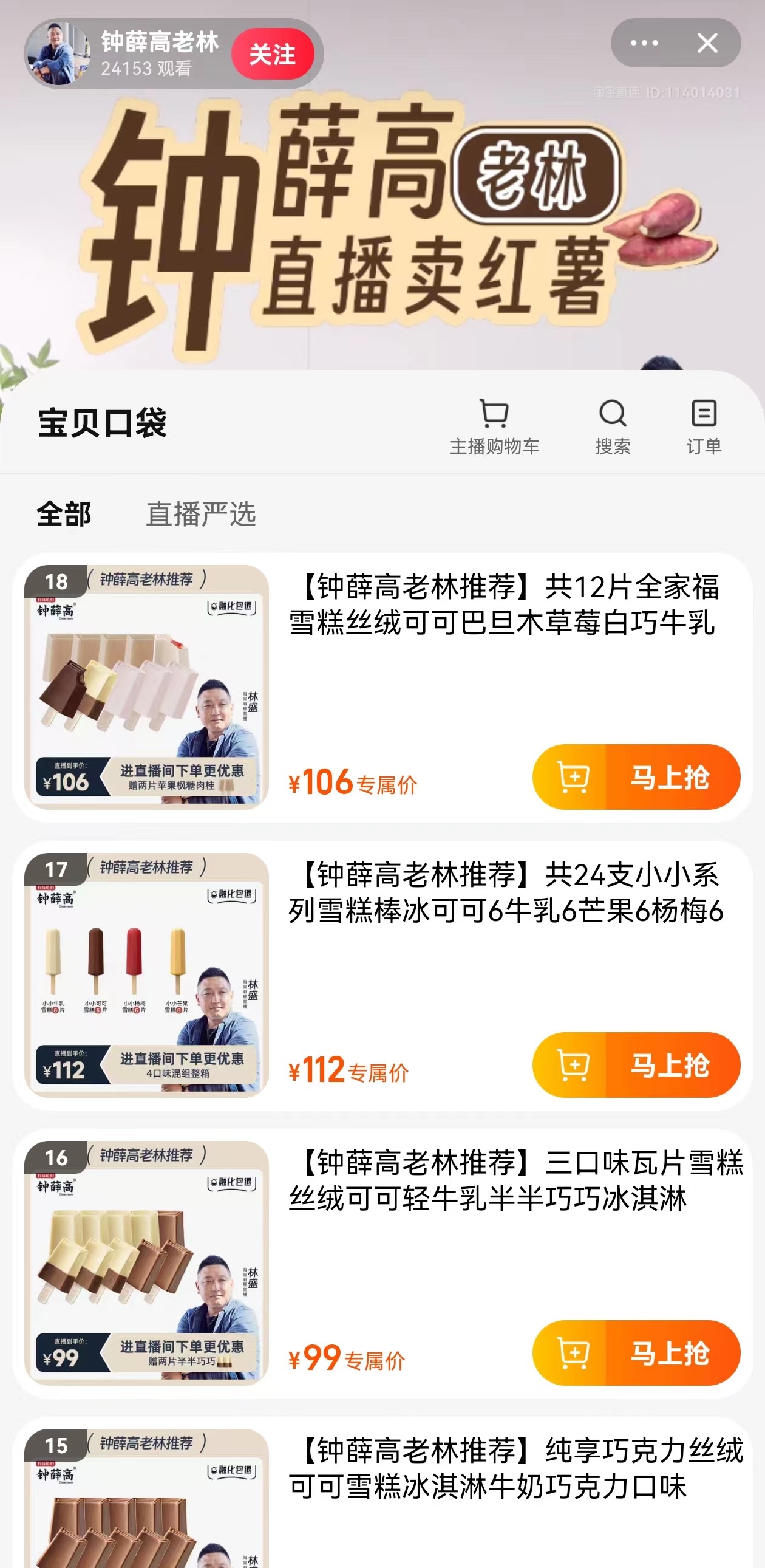Viewport: 765px width, 1568px height.
Task: Open the streamer's profile avatar
Action: tap(59, 54)
